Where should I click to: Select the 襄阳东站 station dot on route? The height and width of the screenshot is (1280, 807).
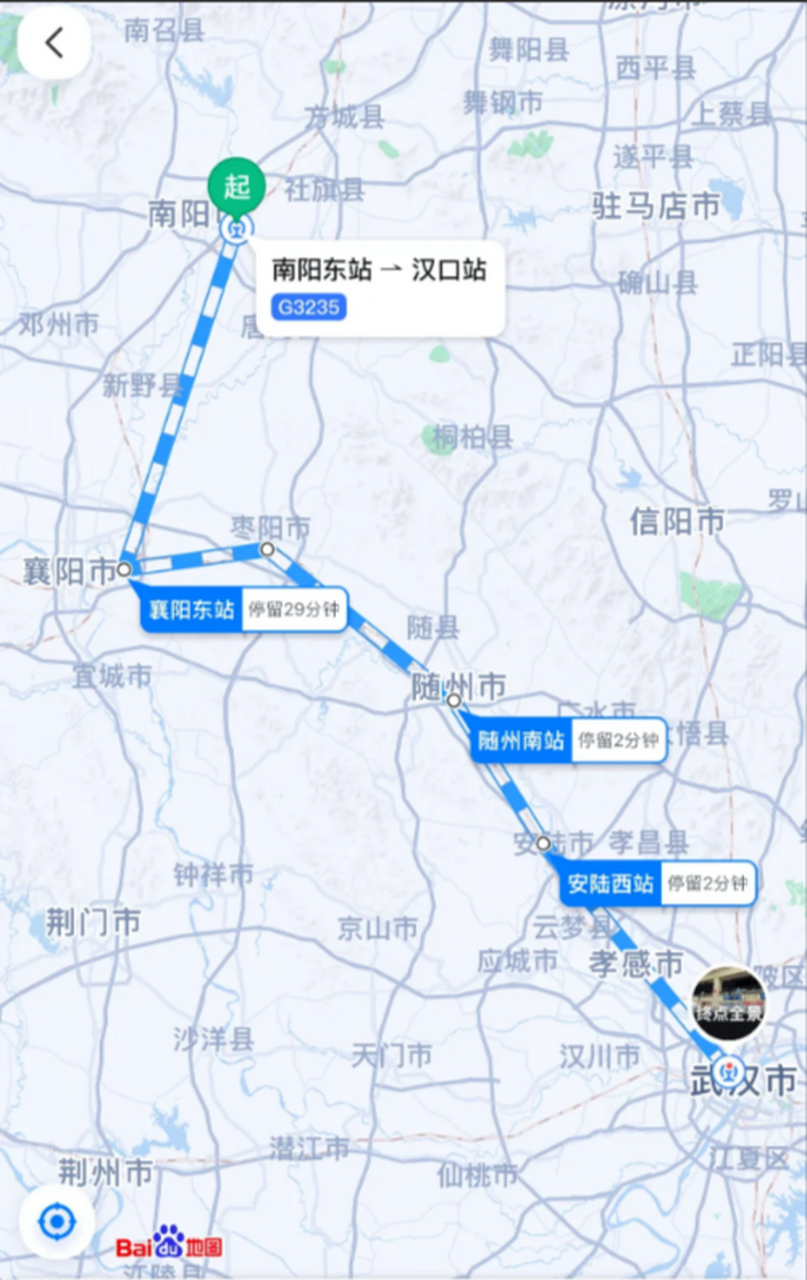tap(122, 568)
